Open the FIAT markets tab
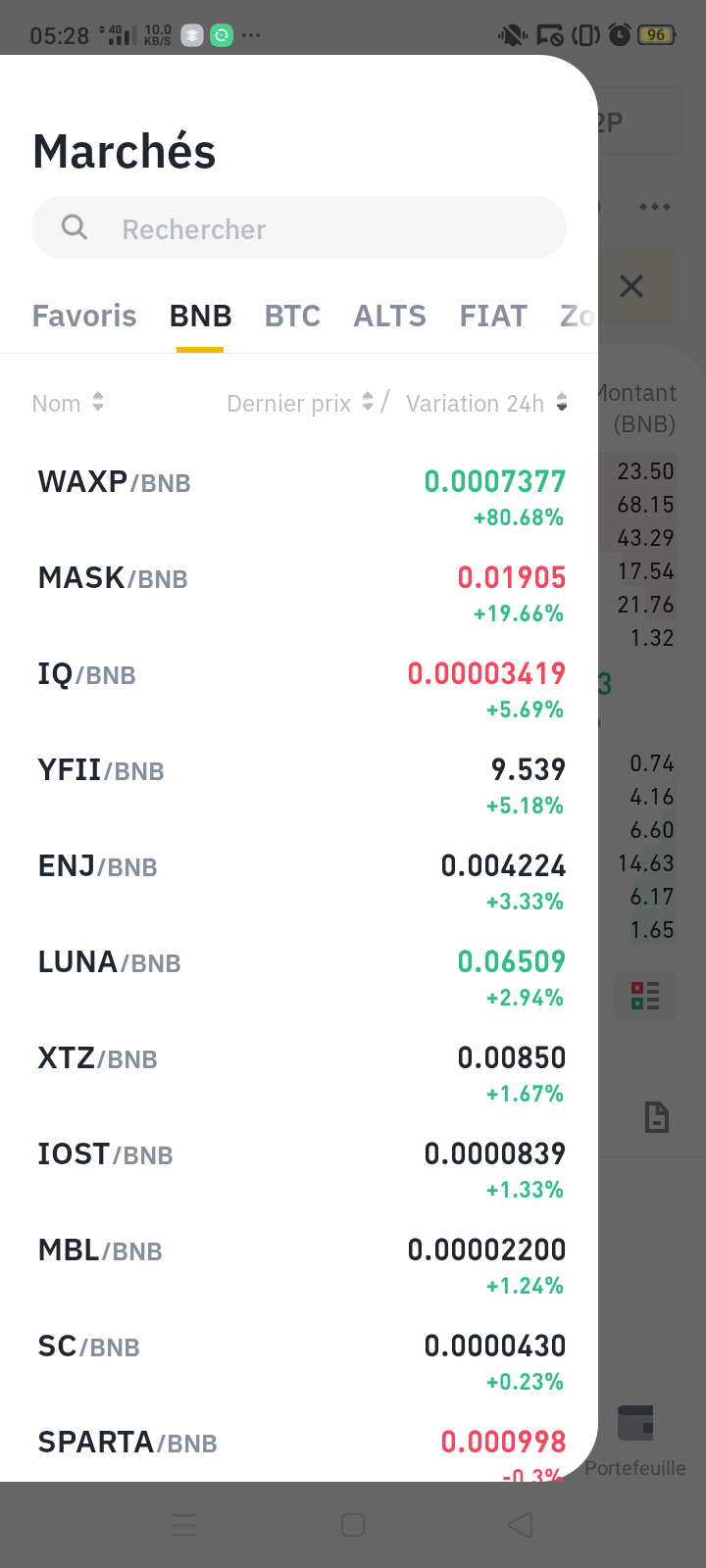The width and height of the screenshot is (706, 1568). tap(493, 316)
